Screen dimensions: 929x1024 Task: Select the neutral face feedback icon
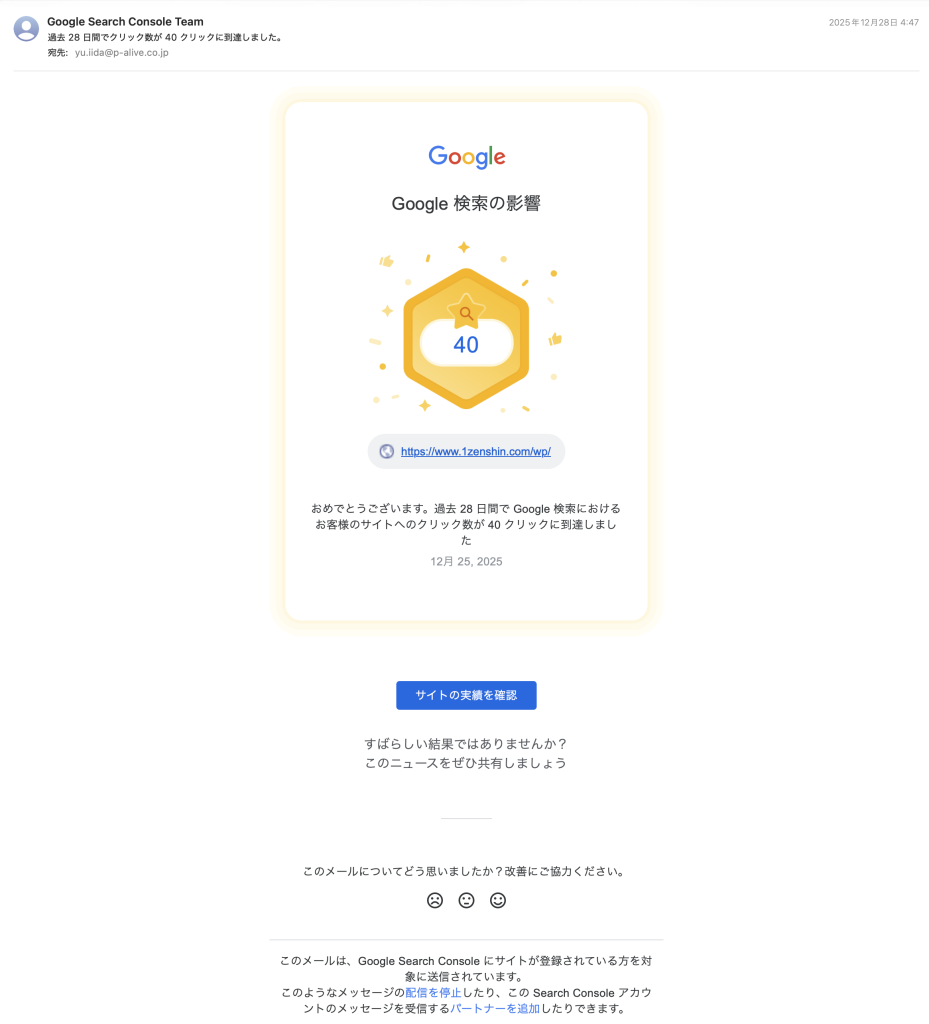(x=466, y=900)
